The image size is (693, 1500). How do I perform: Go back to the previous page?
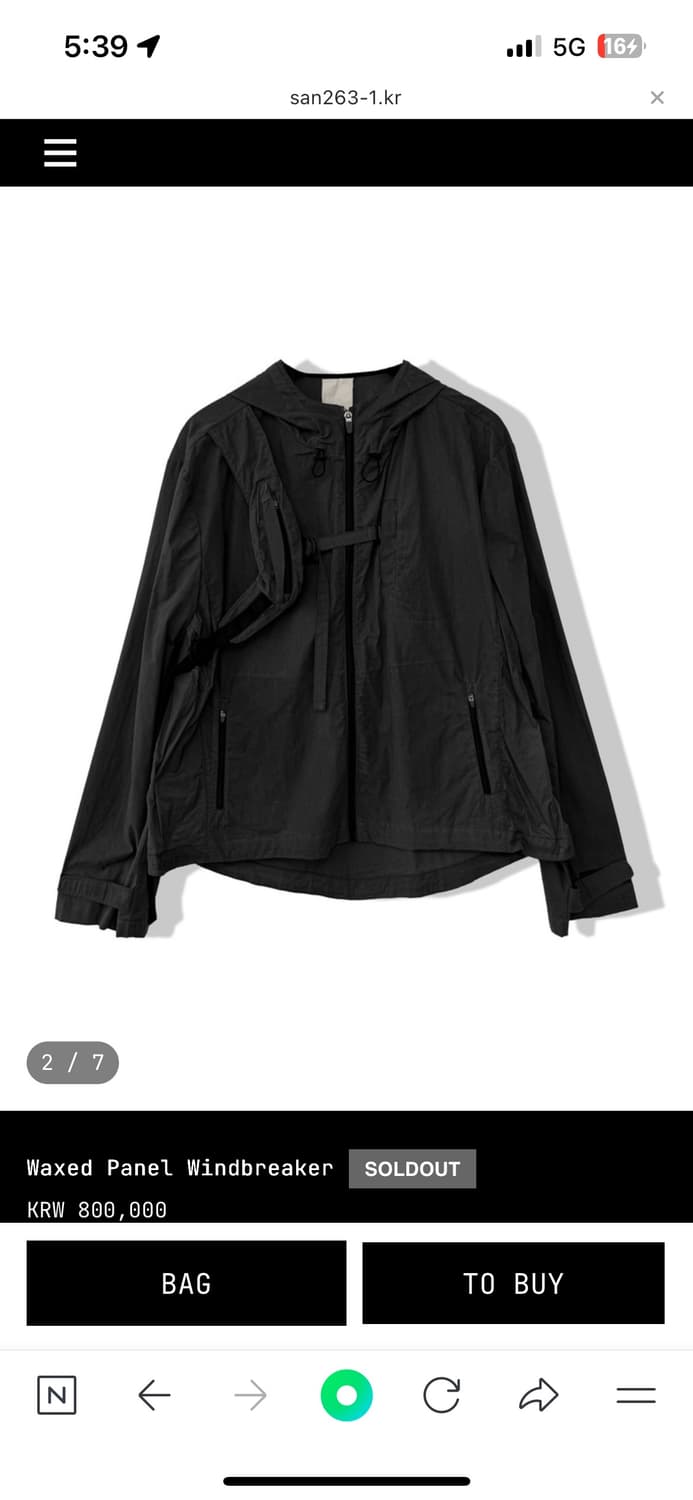click(154, 1395)
